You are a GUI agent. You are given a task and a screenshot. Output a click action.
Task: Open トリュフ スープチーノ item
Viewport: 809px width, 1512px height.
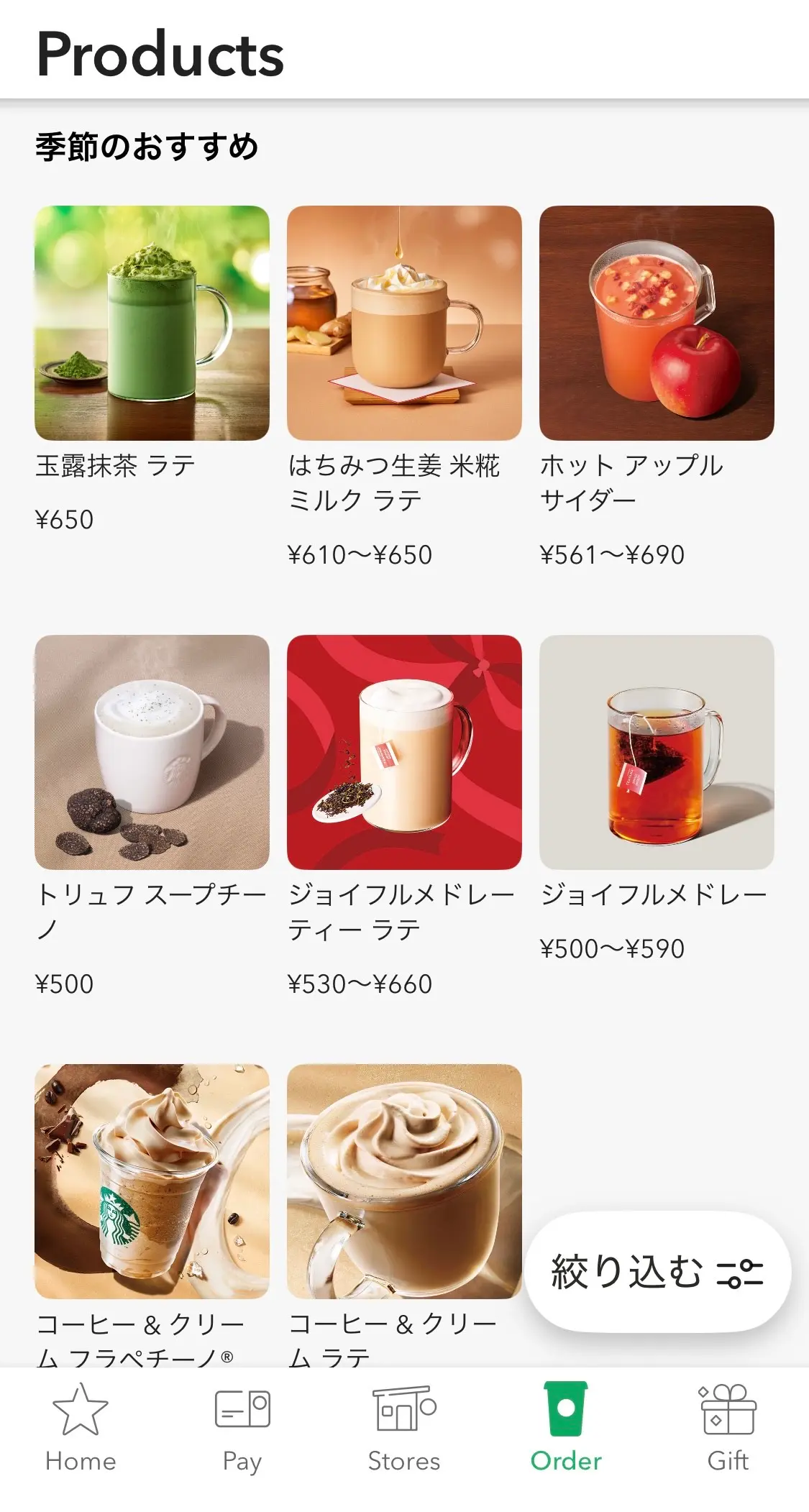[152, 752]
